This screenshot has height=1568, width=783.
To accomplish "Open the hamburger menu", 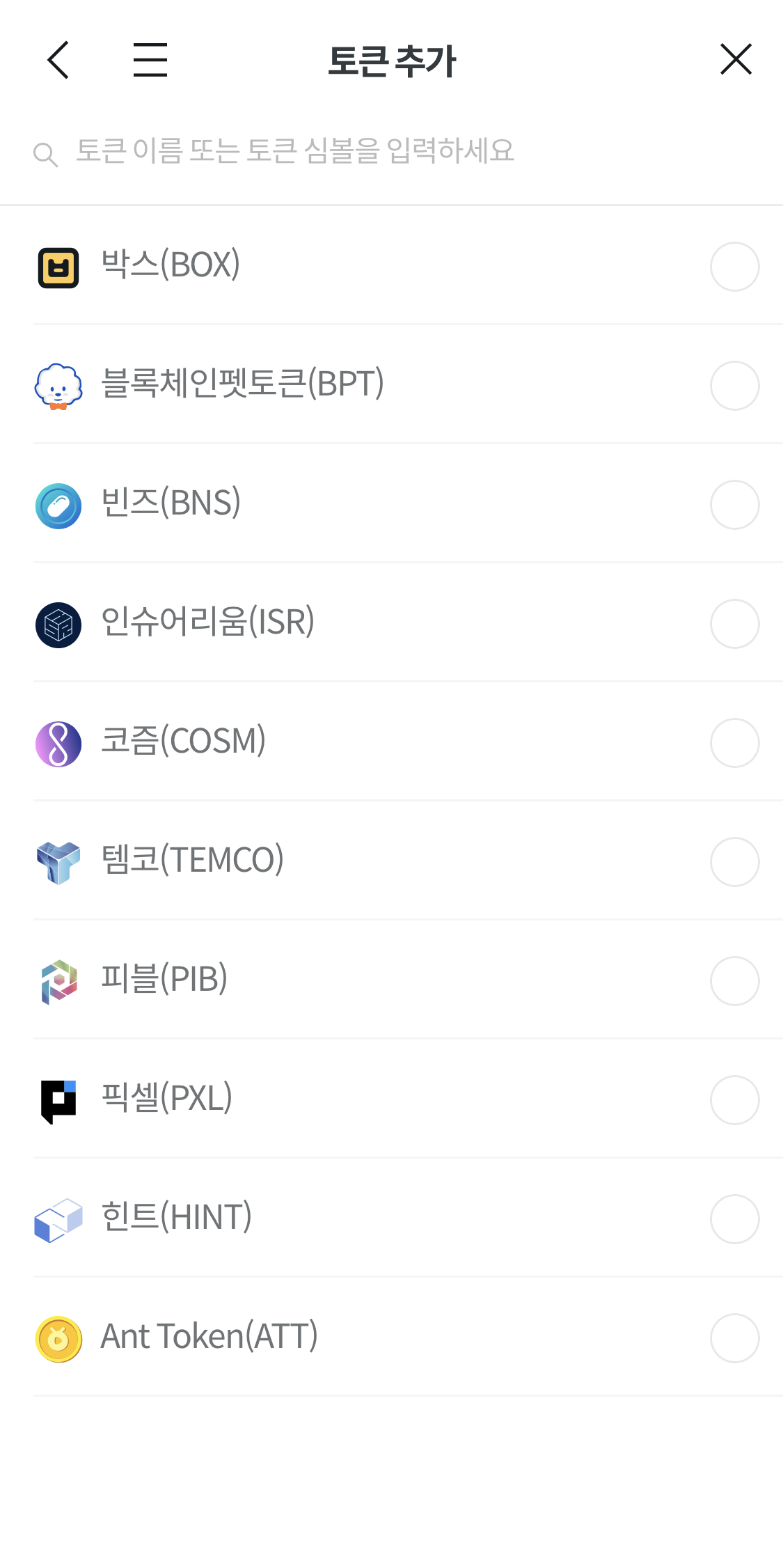I will pos(150,60).
